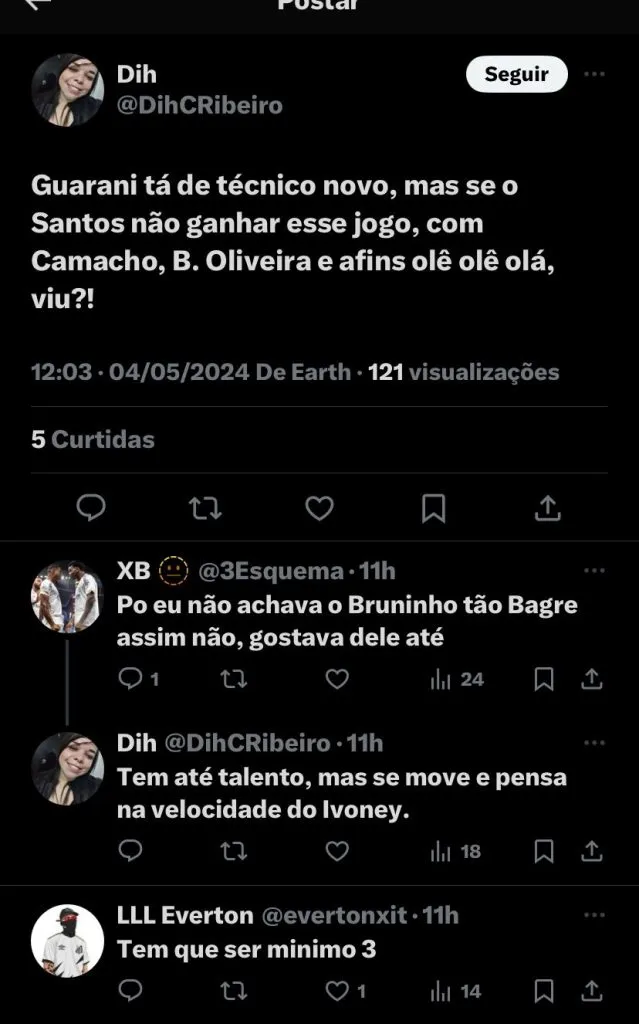639x1024 pixels.
Task: Open overflow menu on XB's reply
Action: [594, 571]
